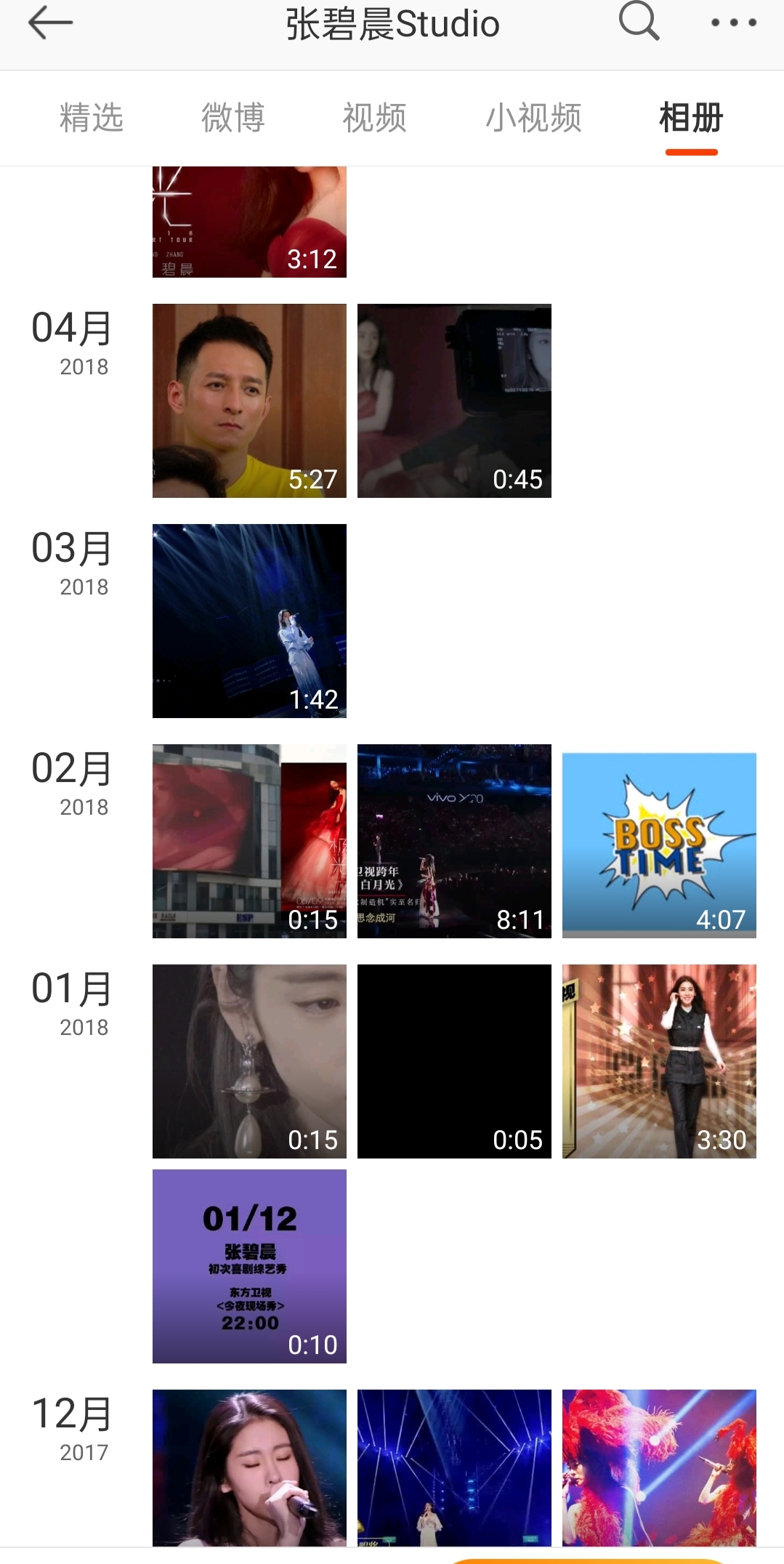Play the 5:27 video from April 2018

click(249, 400)
